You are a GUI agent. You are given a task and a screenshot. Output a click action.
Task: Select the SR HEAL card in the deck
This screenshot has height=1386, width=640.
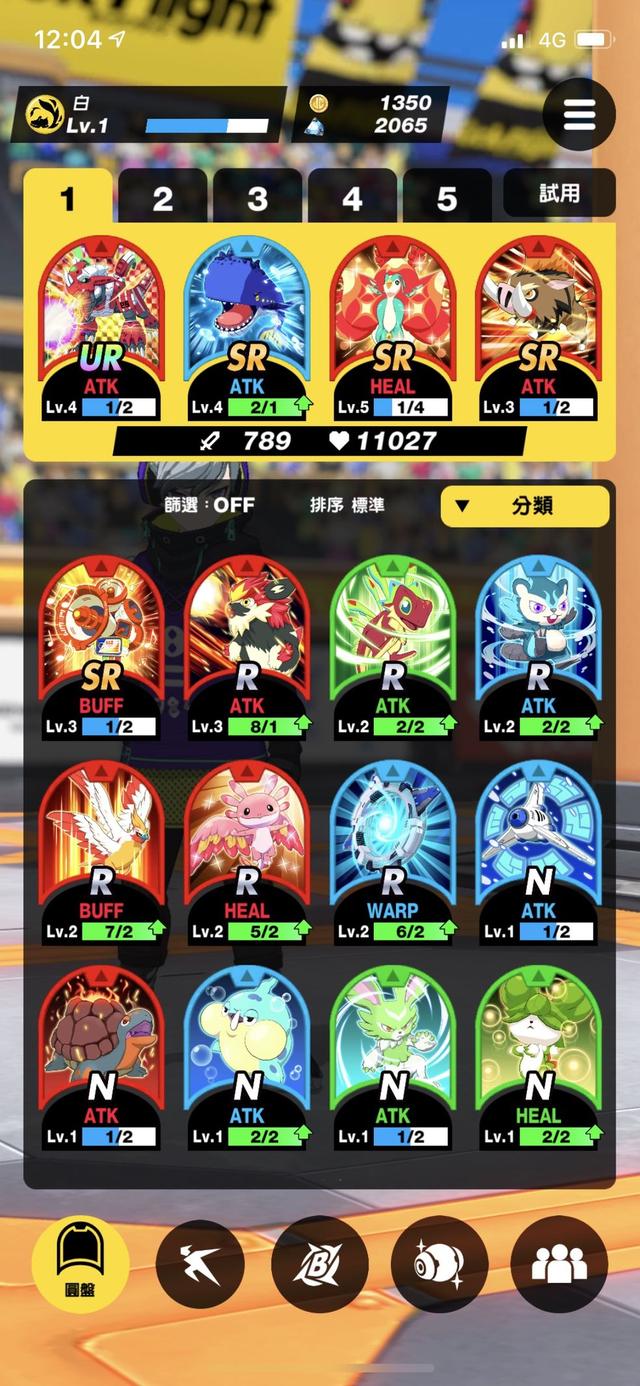393,328
